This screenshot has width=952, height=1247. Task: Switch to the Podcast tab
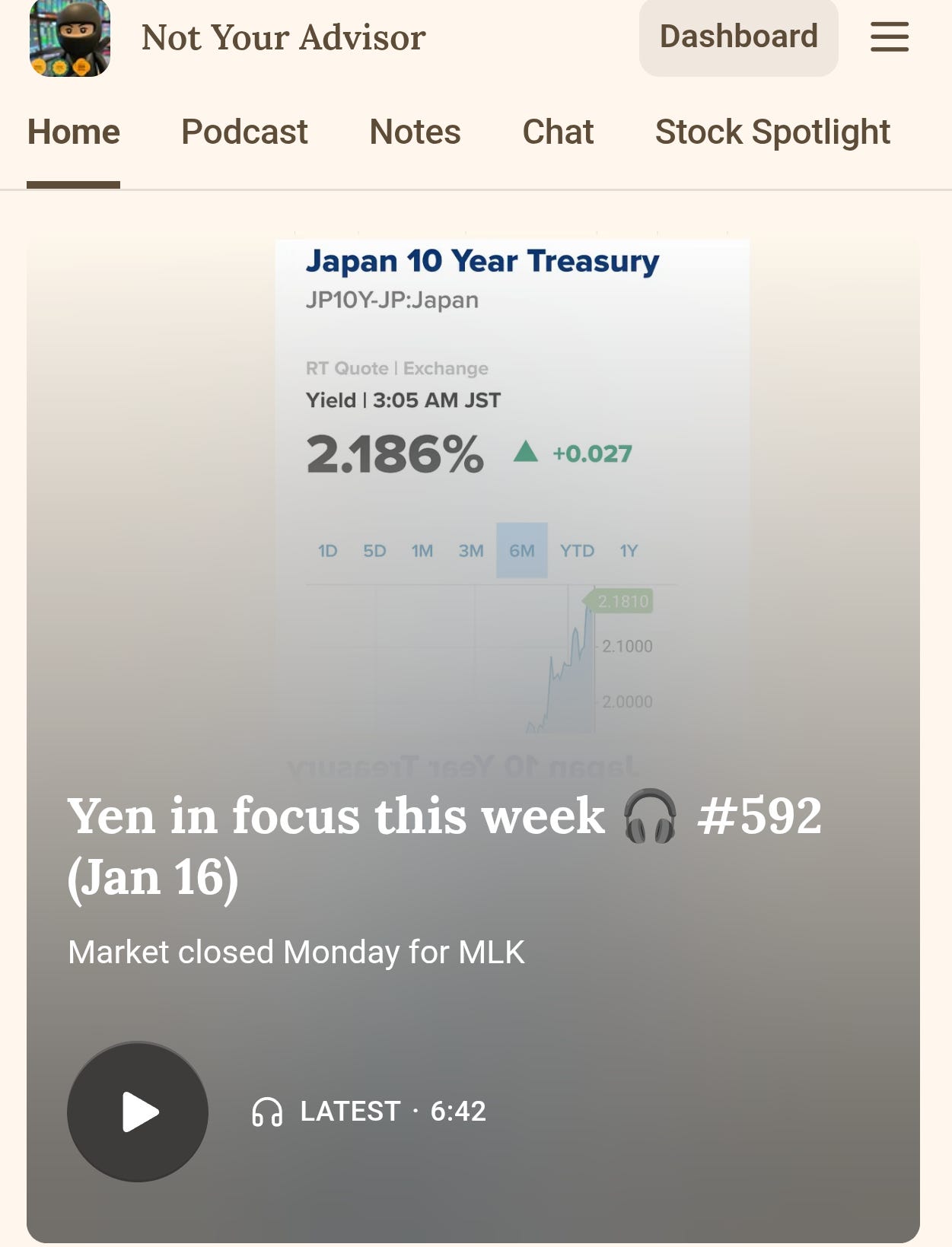tap(244, 132)
